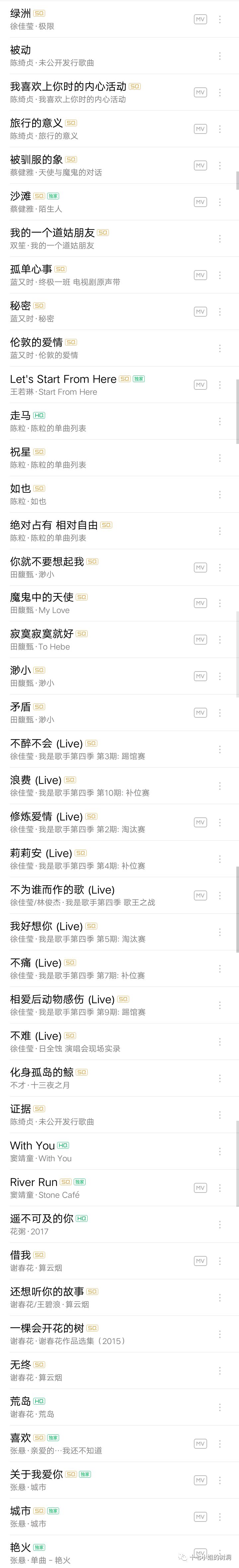This screenshot has width=239, height=1568.
Task: Open the overflow menu for 我的一个道姑朋友
Action: (x=219, y=239)
